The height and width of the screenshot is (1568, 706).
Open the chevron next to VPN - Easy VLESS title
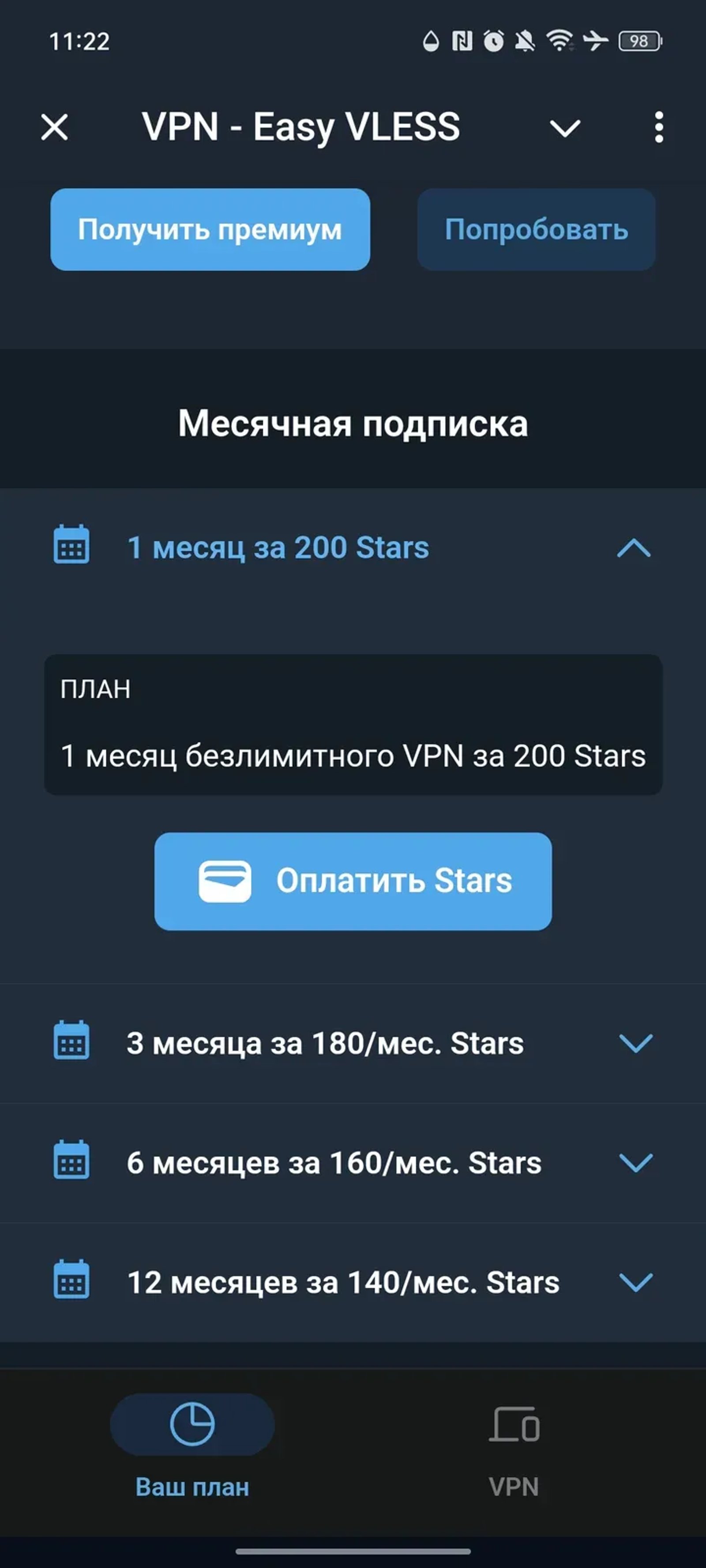[x=565, y=128]
